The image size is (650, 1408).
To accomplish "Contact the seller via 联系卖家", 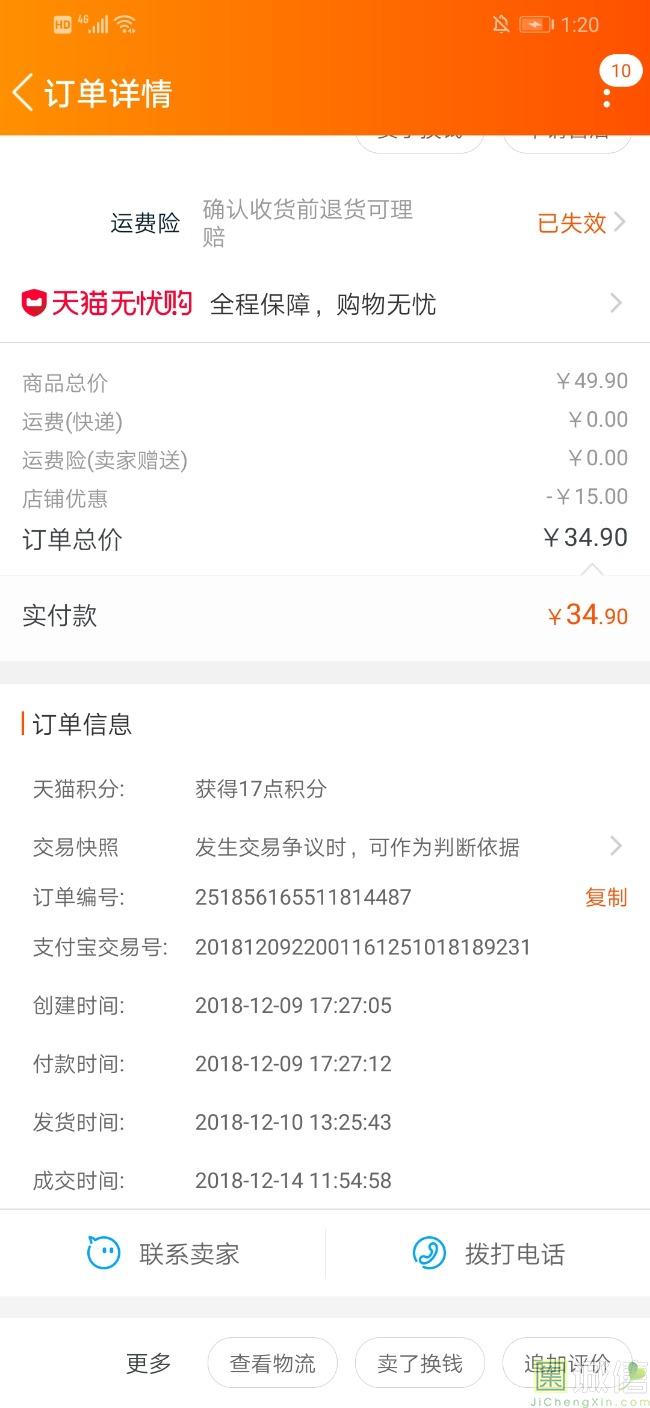I will coord(164,1253).
